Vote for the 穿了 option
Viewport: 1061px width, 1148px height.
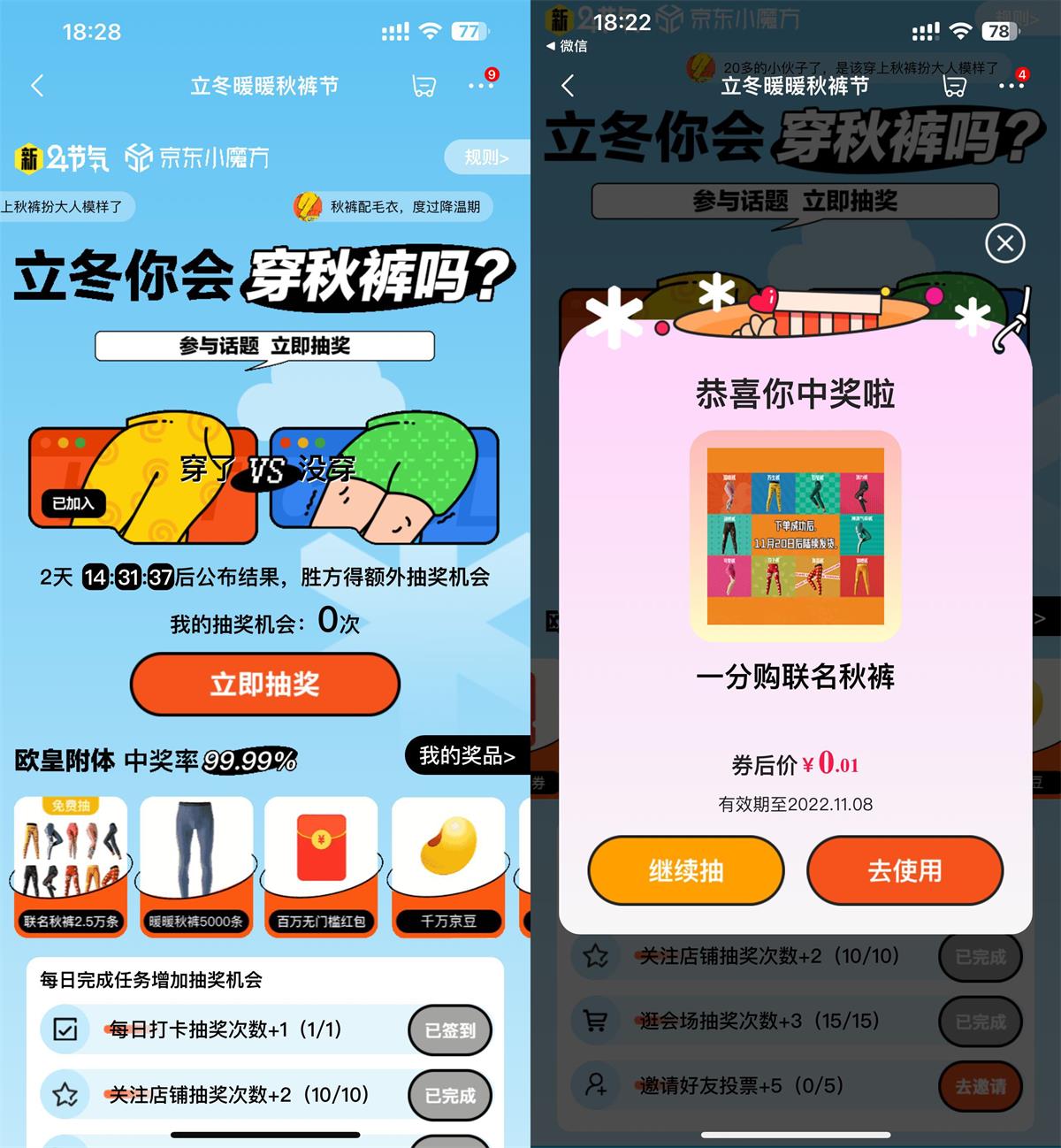(141, 482)
